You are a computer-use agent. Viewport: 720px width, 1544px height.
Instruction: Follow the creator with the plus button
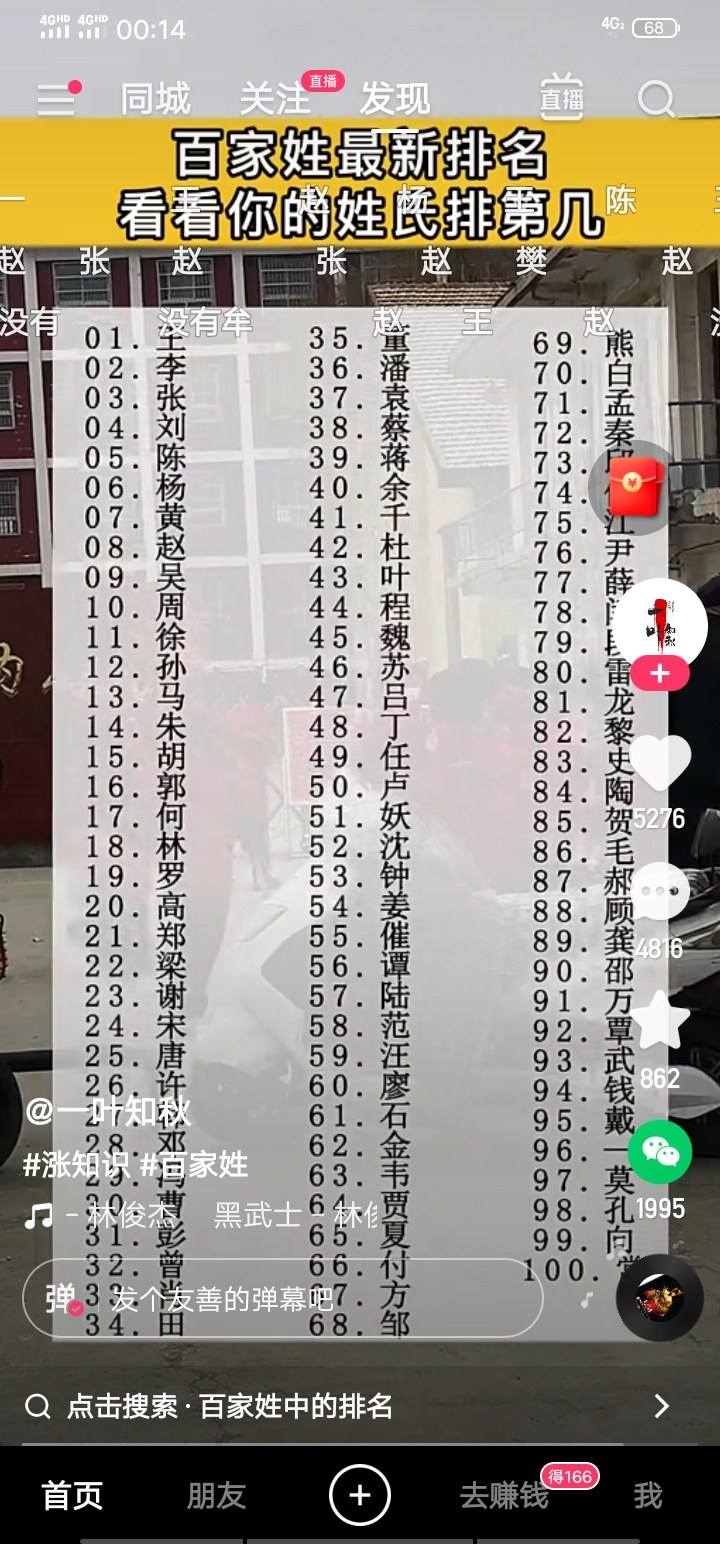[659, 673]
